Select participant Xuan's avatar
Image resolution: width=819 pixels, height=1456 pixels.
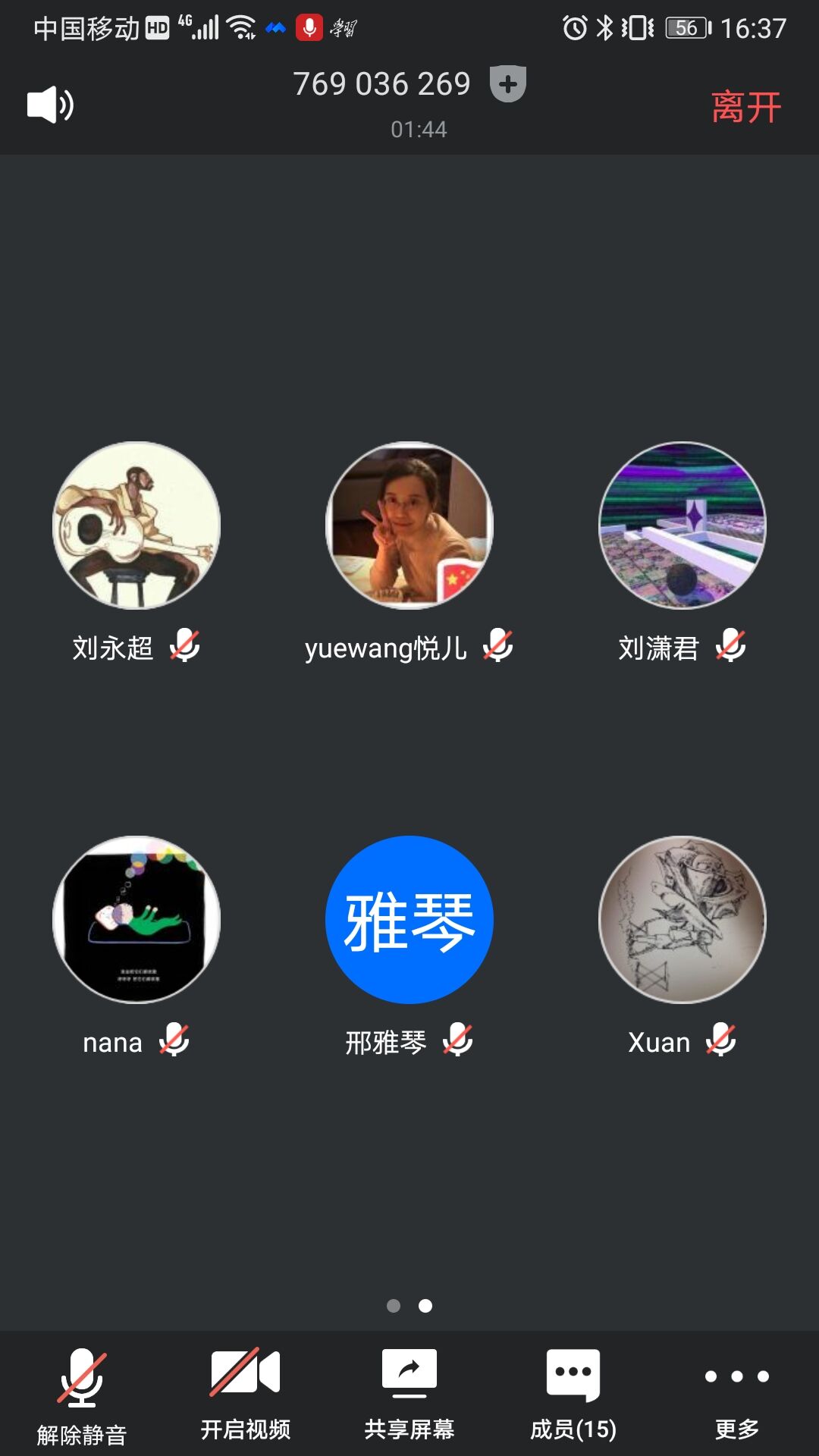point(682,920)
